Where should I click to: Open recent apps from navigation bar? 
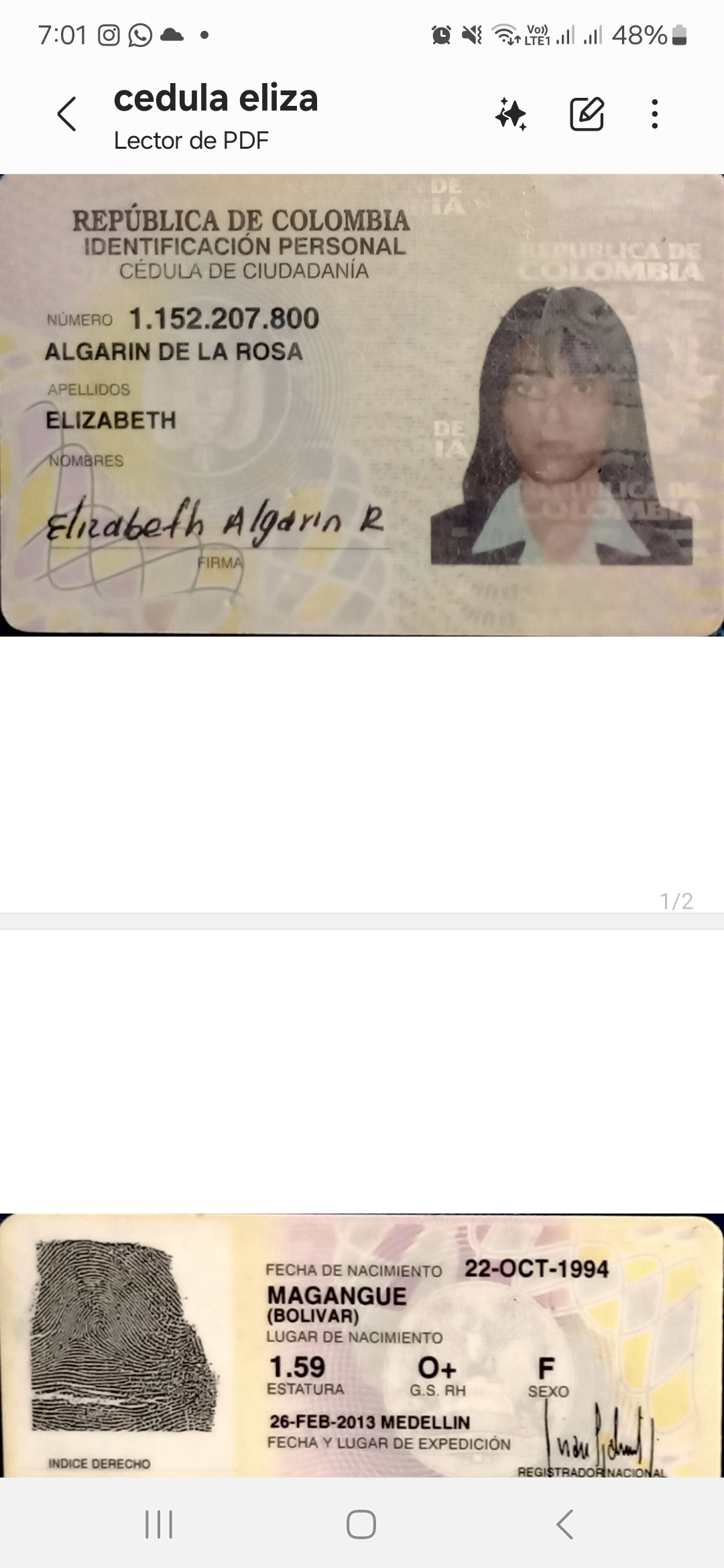coord(159,1524)
